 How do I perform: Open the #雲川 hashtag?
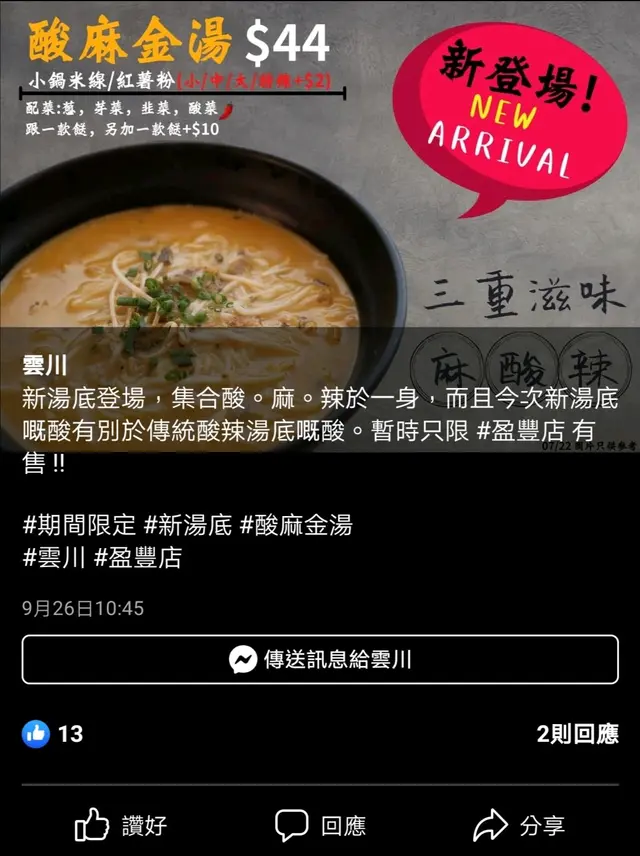(52, 557)
